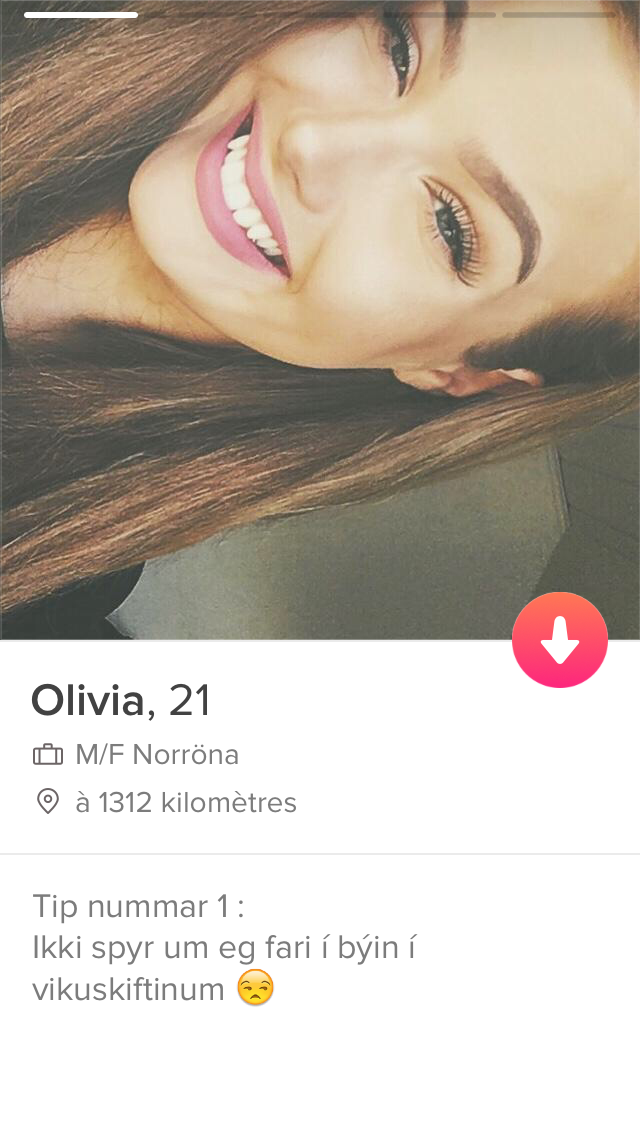The width and height of the screenshot is (640, 1136).
Task: Tap Olivia's profile photo to view next picture
Action: (320, 320)
